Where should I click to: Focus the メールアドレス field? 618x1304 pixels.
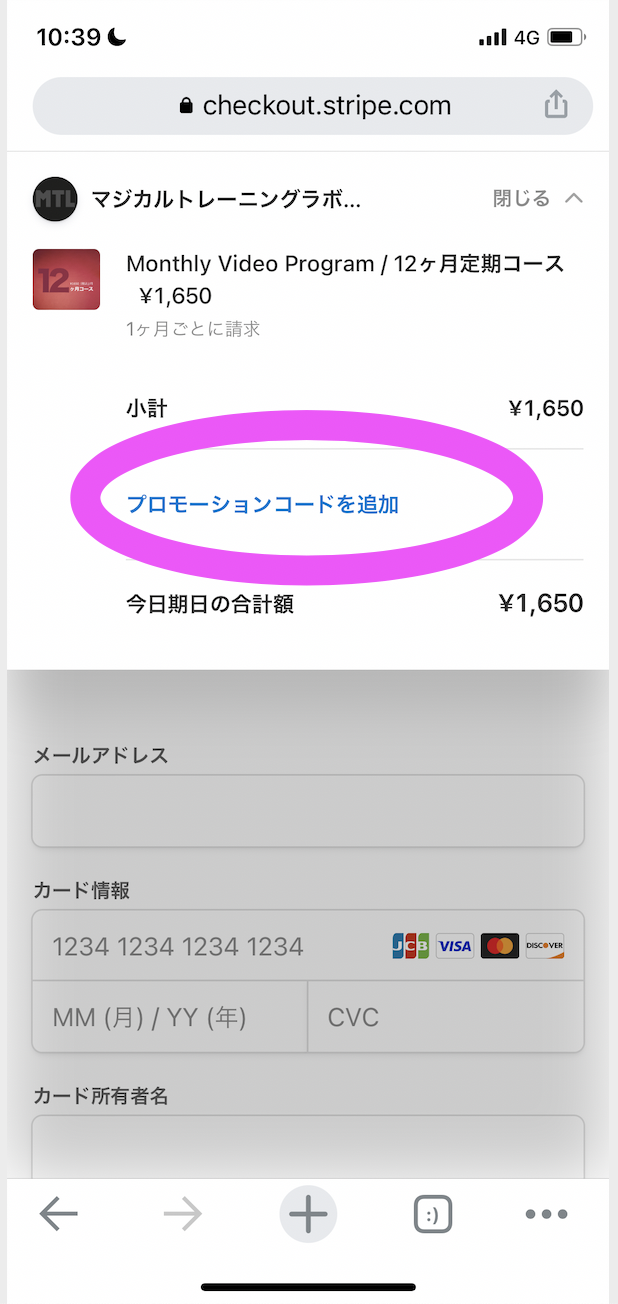click(x=308, y=811)
